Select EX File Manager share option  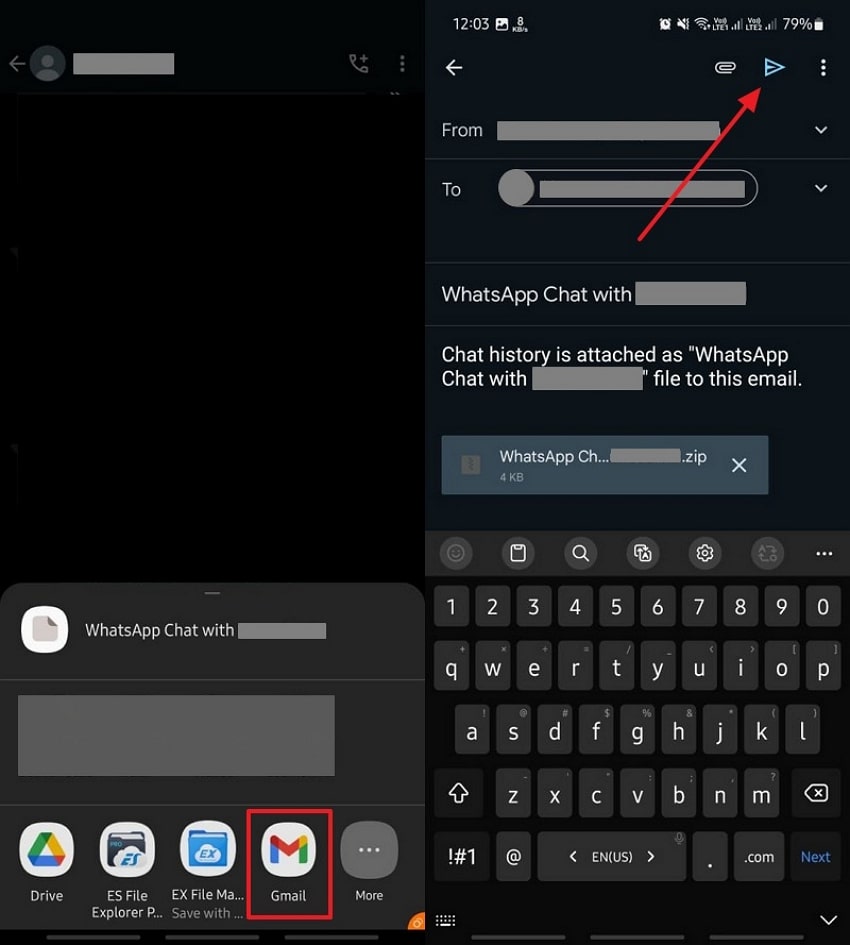[x=208, y=862]
